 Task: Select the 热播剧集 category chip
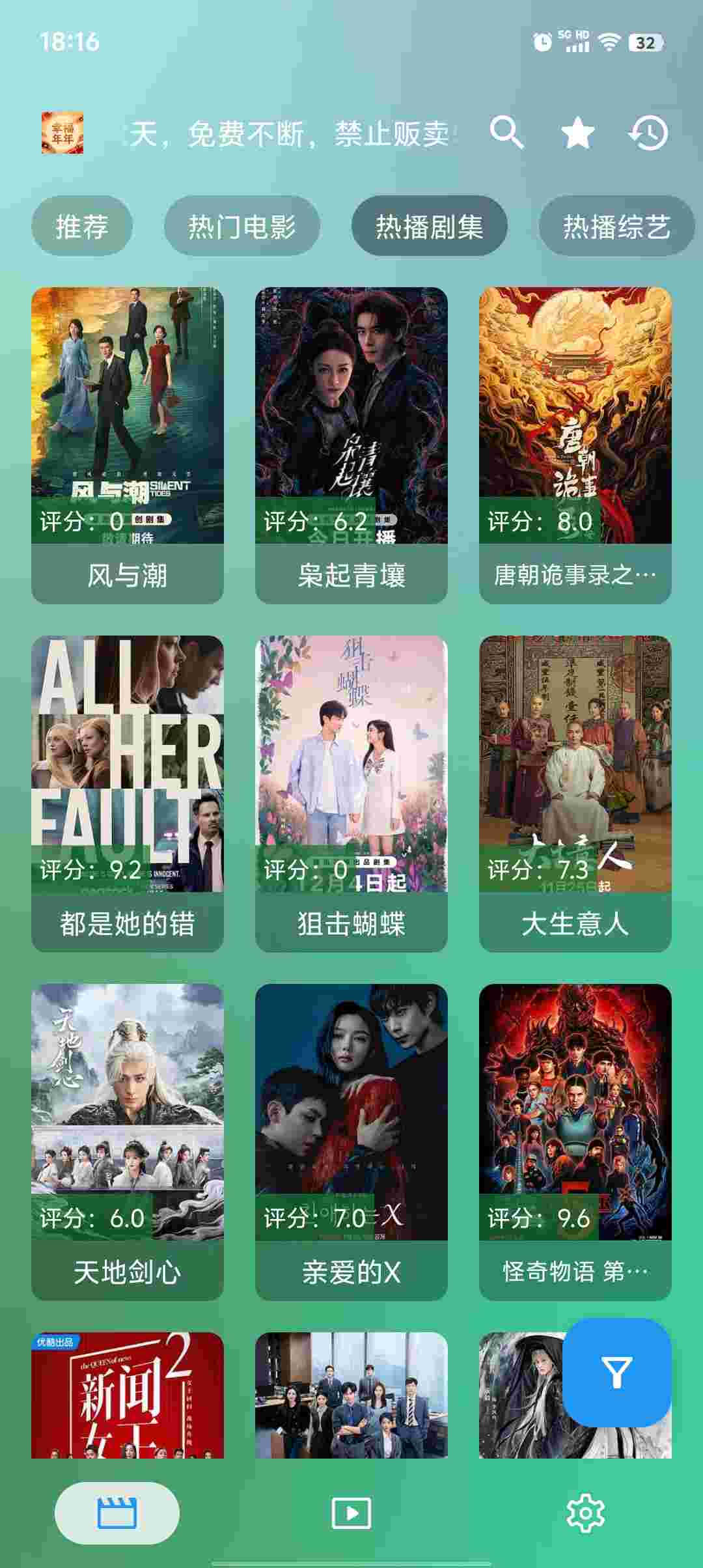[430, 226]
